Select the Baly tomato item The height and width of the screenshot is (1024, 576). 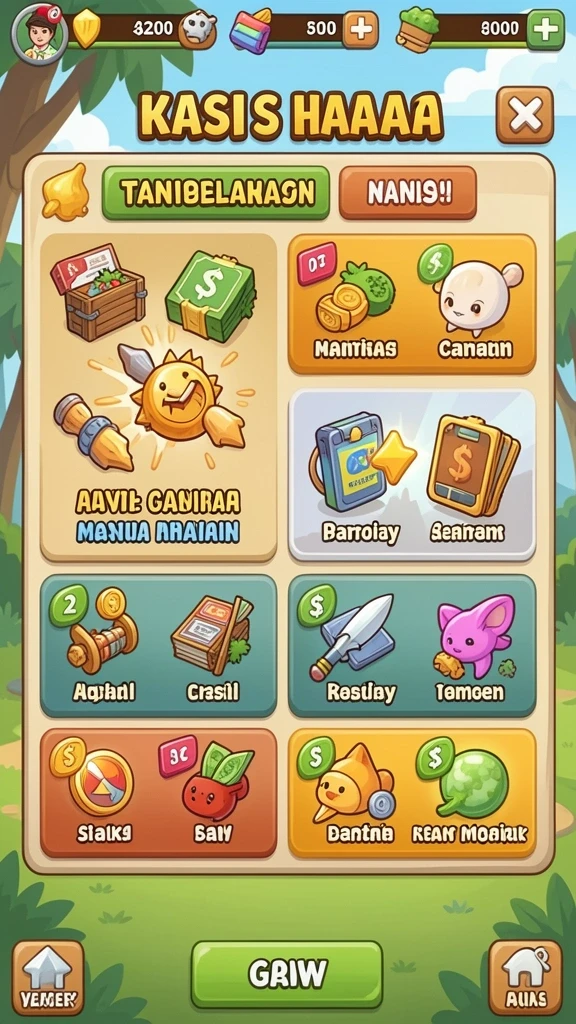click(212, 792)
